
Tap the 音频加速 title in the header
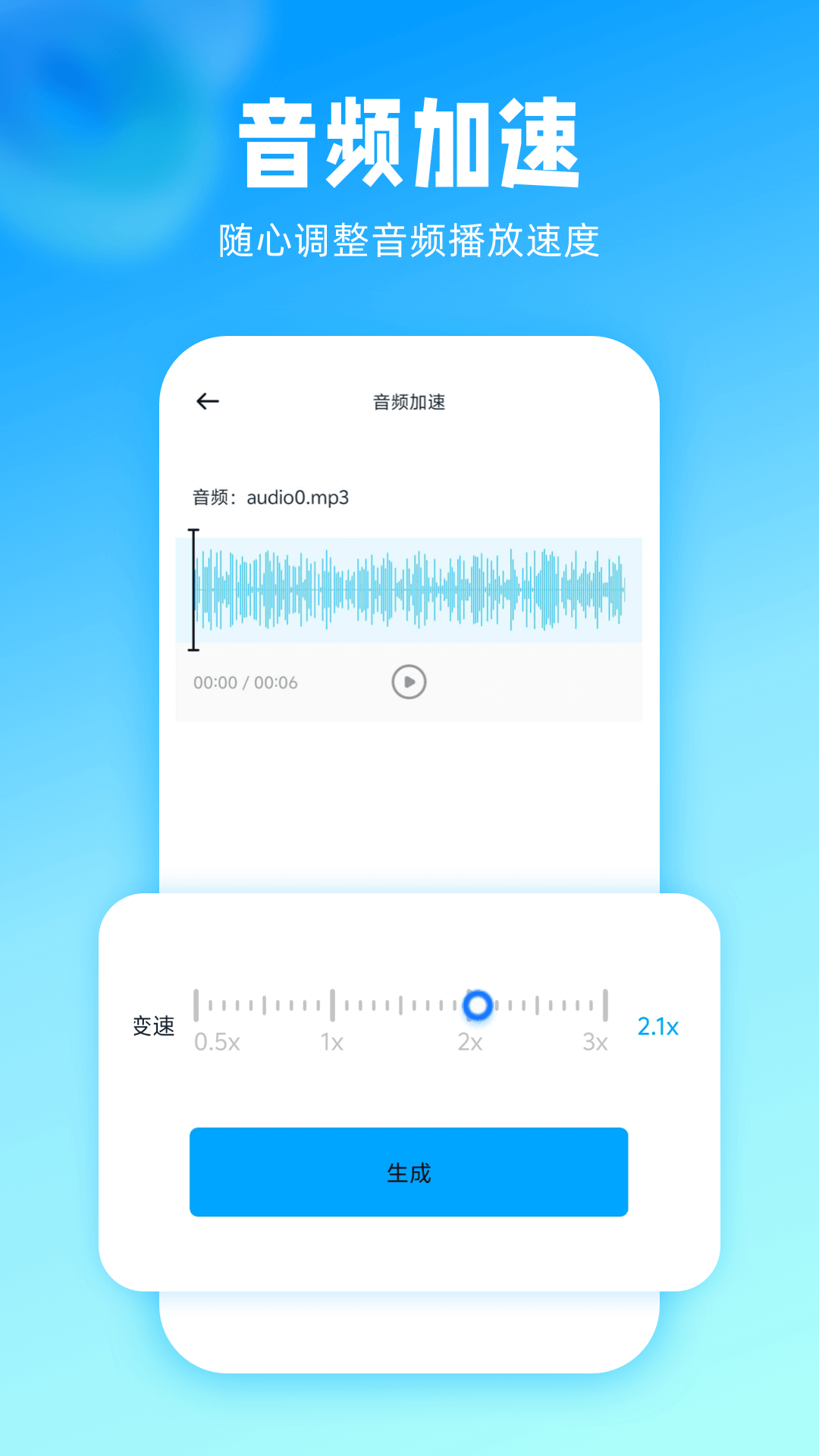tap(408, 403)
